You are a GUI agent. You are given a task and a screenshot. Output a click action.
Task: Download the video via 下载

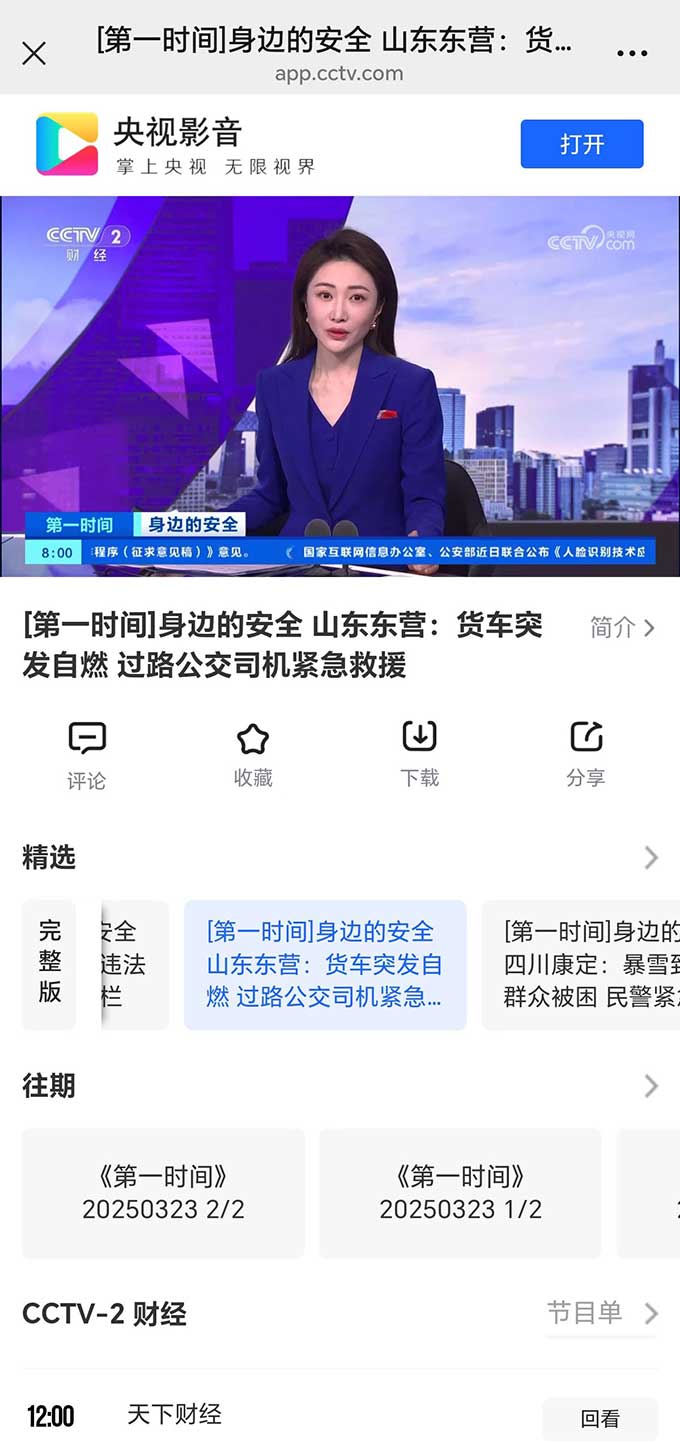(x=420, y=754)
